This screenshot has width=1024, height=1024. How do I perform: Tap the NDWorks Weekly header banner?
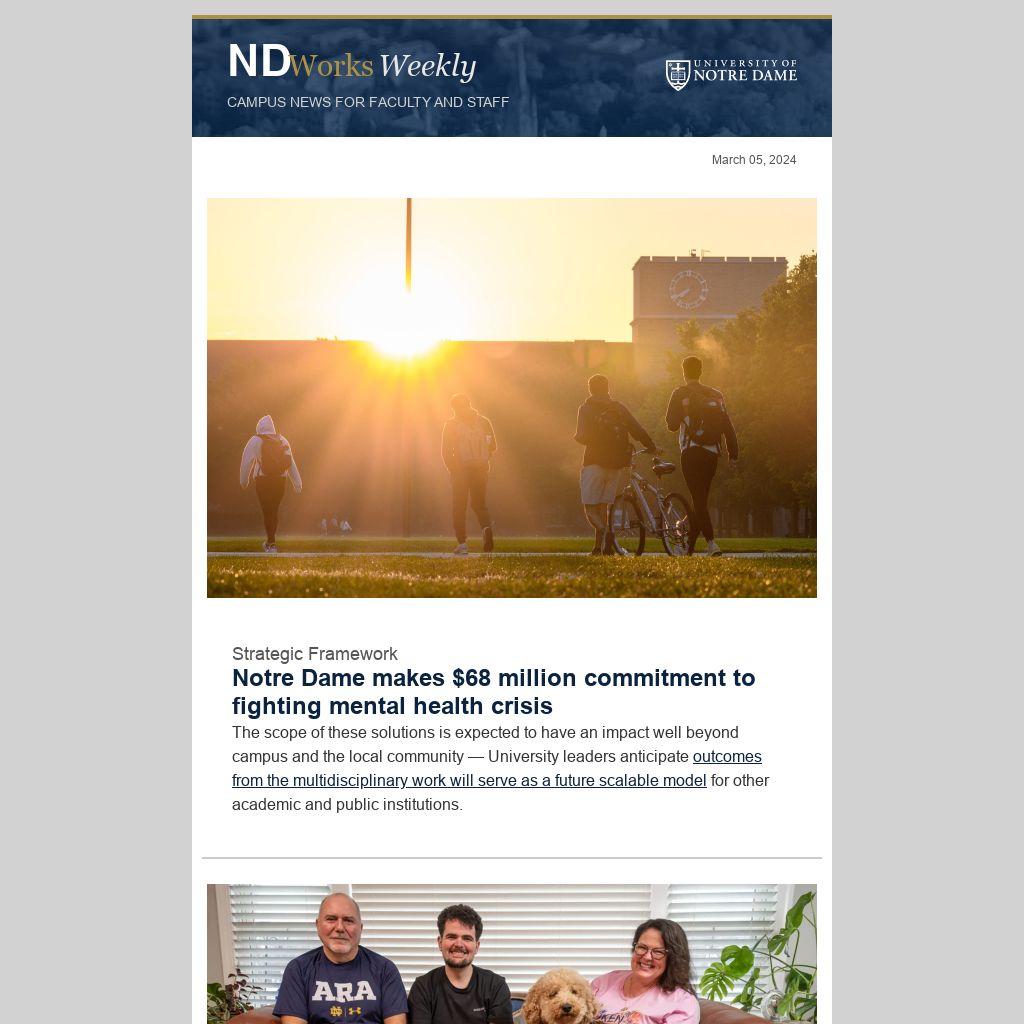pyautogui.click(x=511, y=78)
